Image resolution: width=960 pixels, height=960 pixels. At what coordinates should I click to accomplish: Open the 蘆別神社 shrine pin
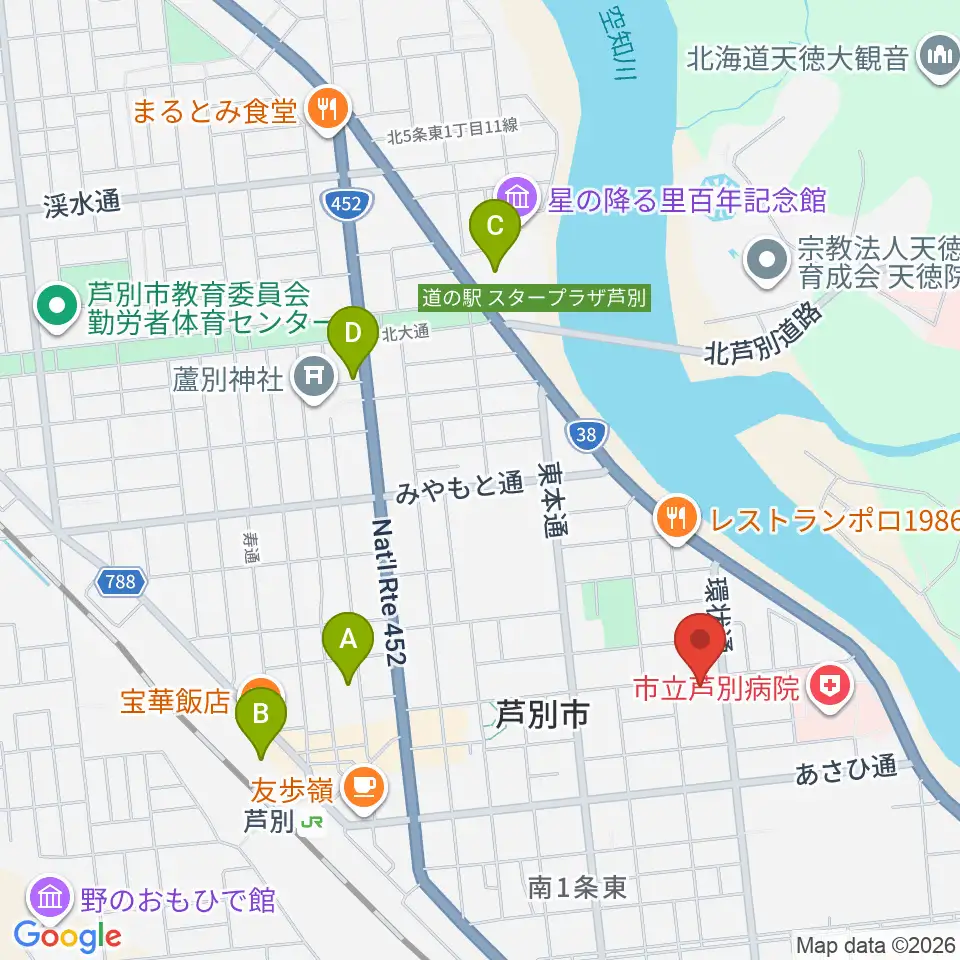313,380
